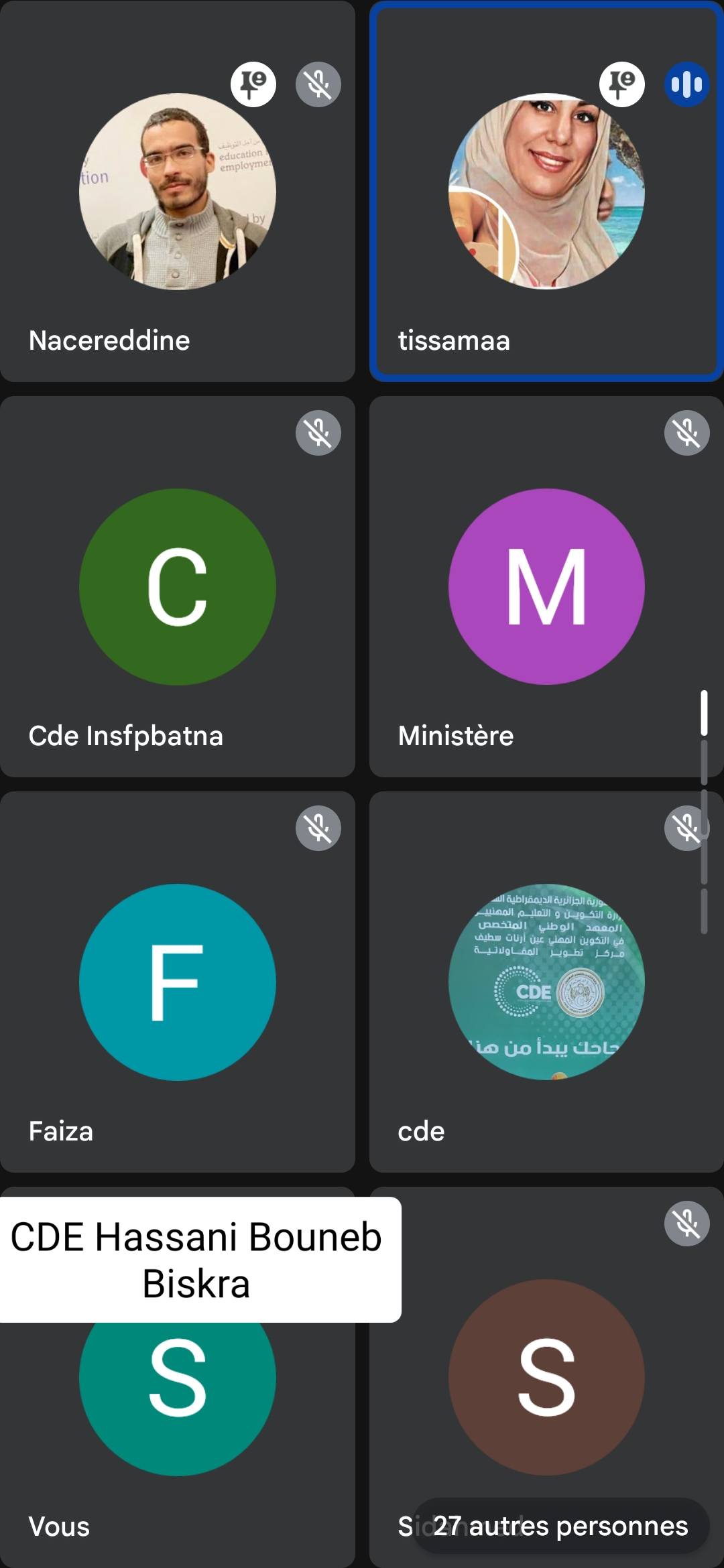Open Faiza's participant tile
Screen dimensions: 724x1568
(x=177, y=982)
